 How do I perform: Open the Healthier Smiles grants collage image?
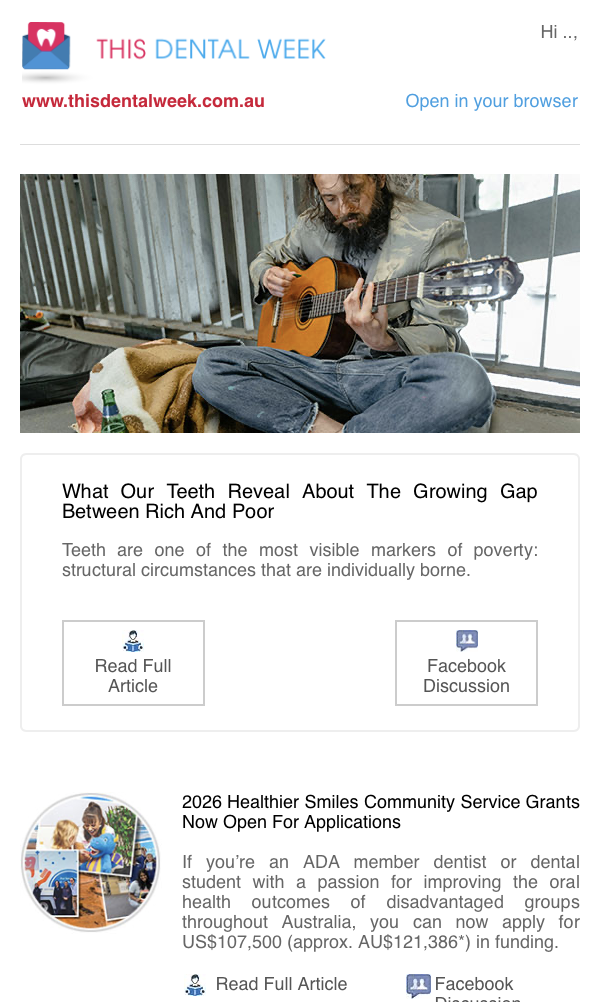[90, 862]
